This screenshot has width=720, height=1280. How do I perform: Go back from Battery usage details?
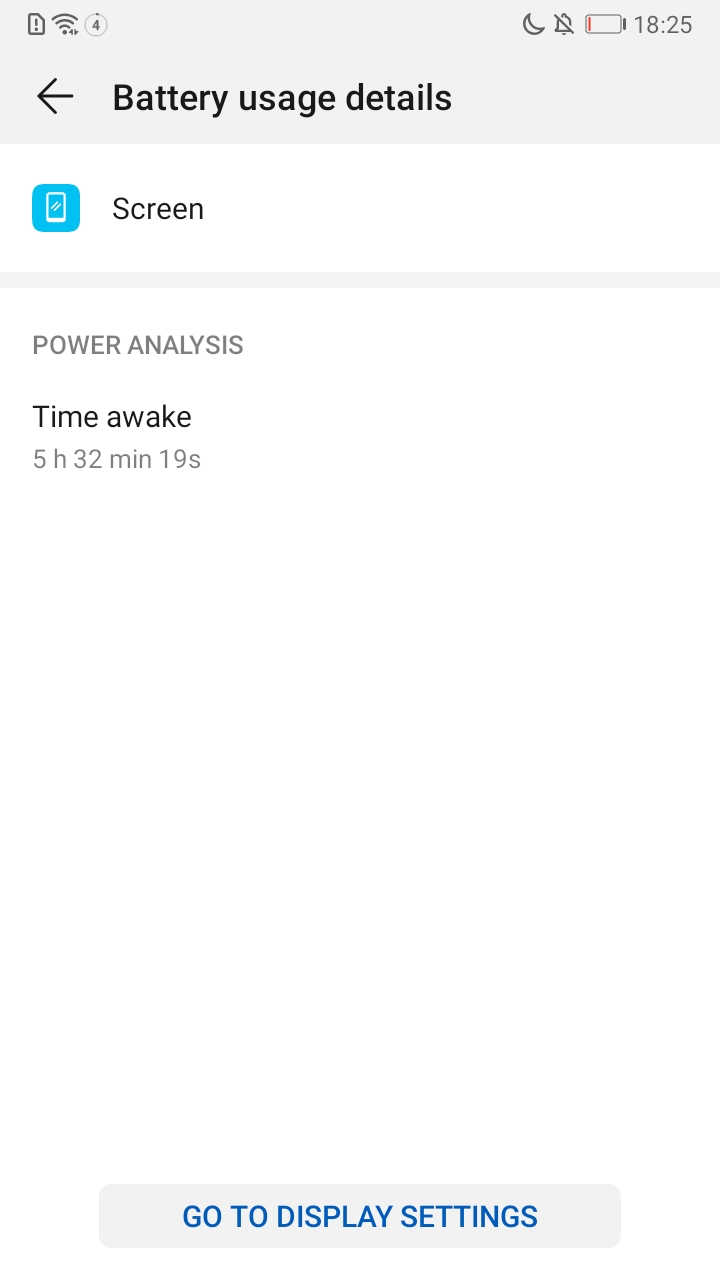[x=55, y=97]
